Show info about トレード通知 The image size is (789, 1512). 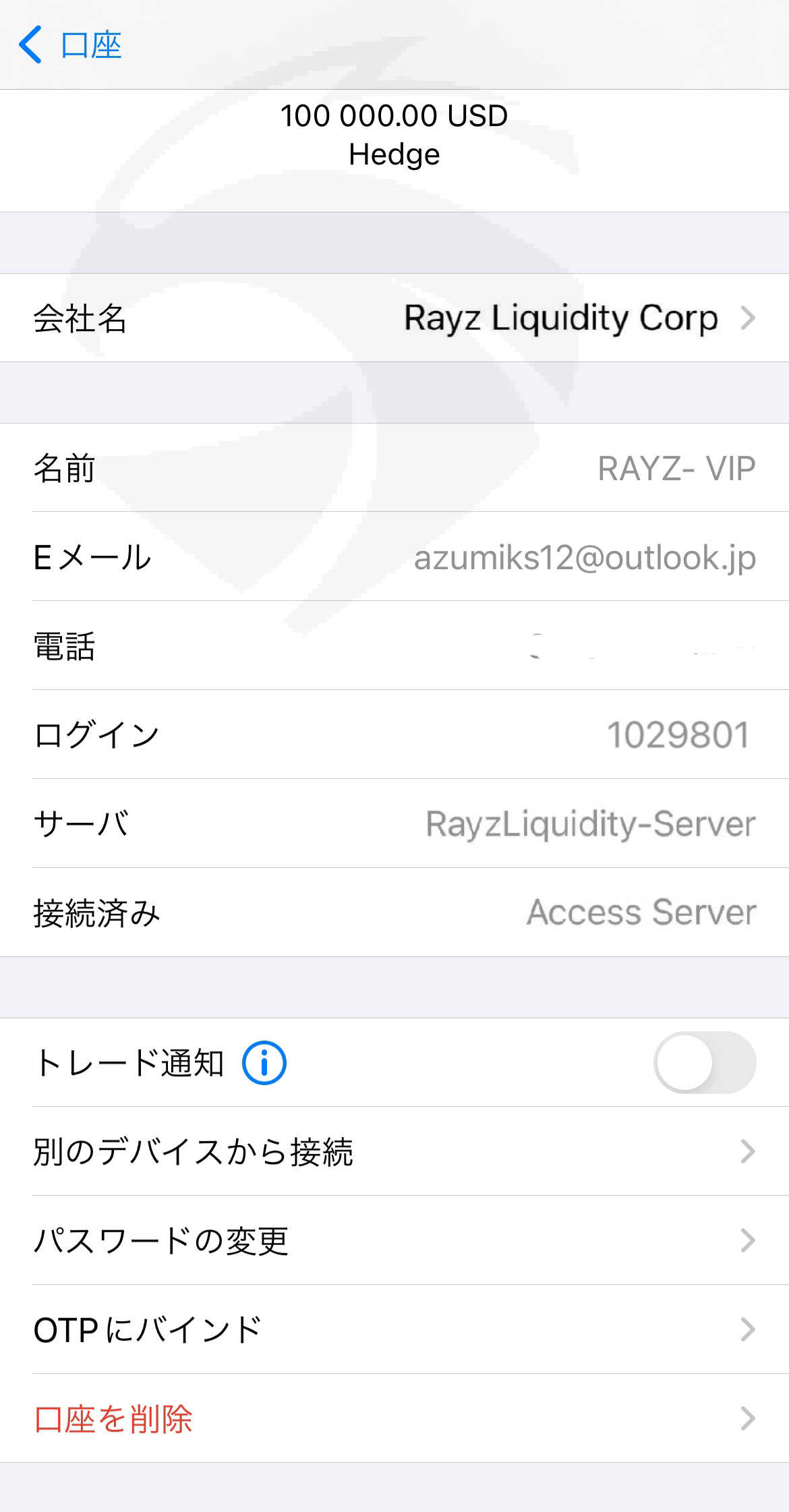coord(264,1063)
